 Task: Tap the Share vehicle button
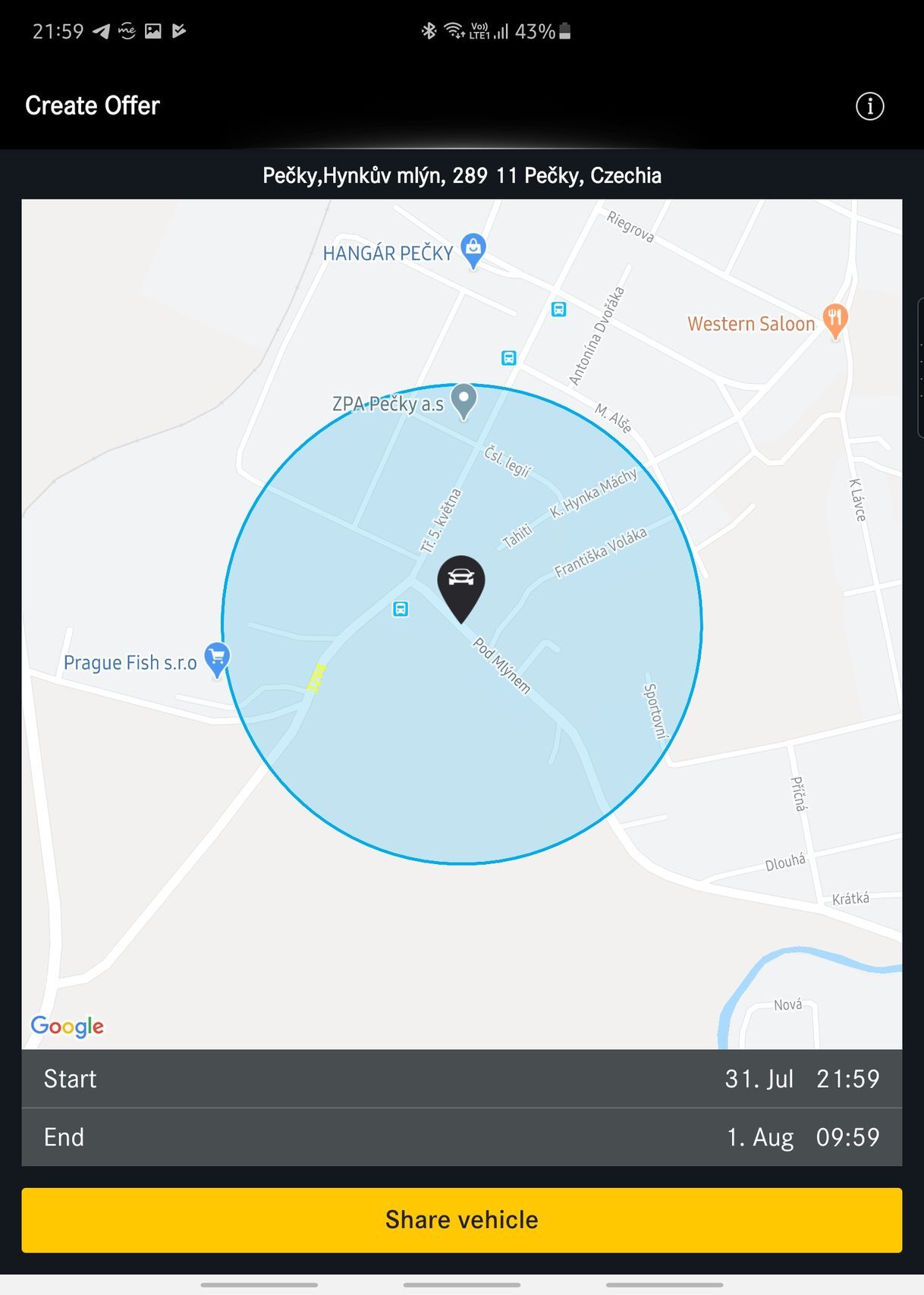461,1220
